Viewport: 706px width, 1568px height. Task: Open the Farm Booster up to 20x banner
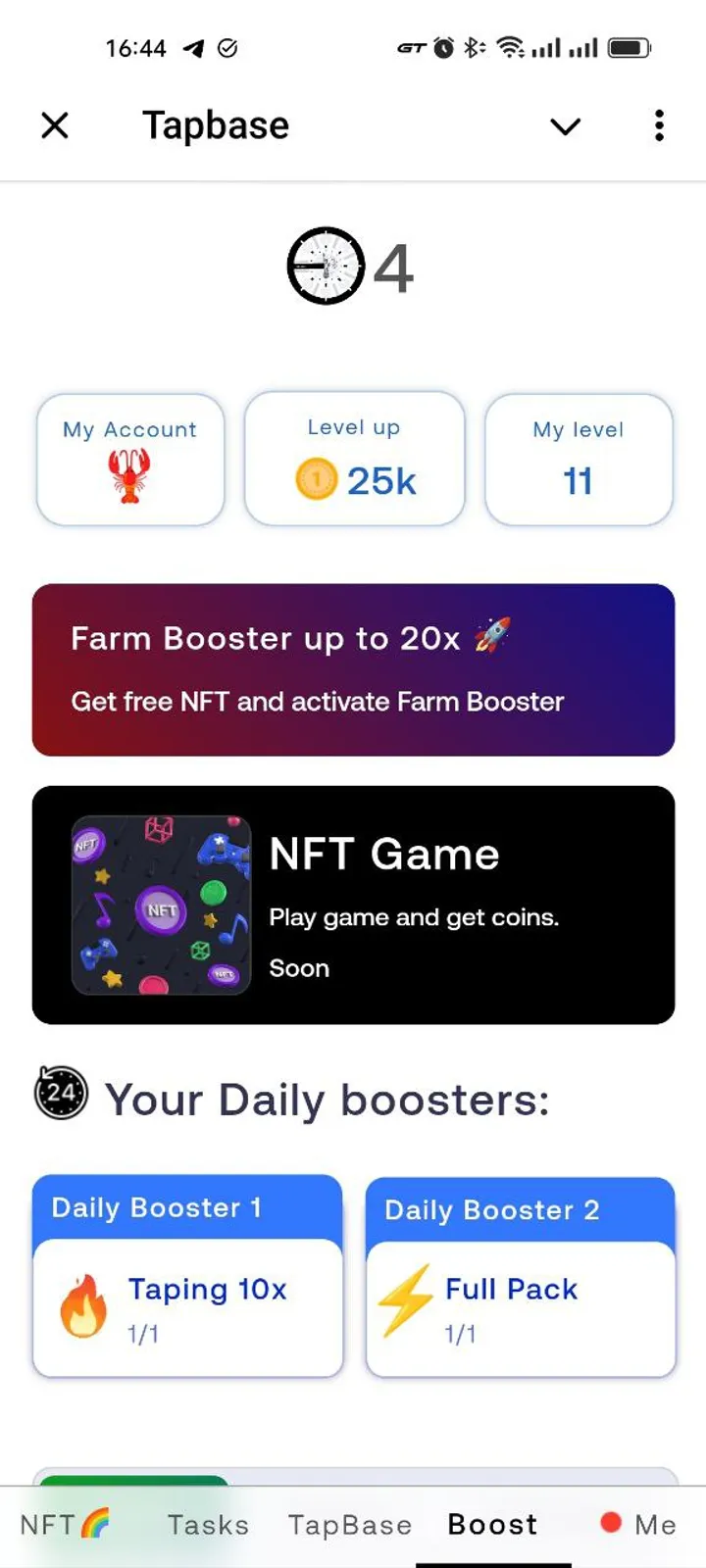point(353,669)
